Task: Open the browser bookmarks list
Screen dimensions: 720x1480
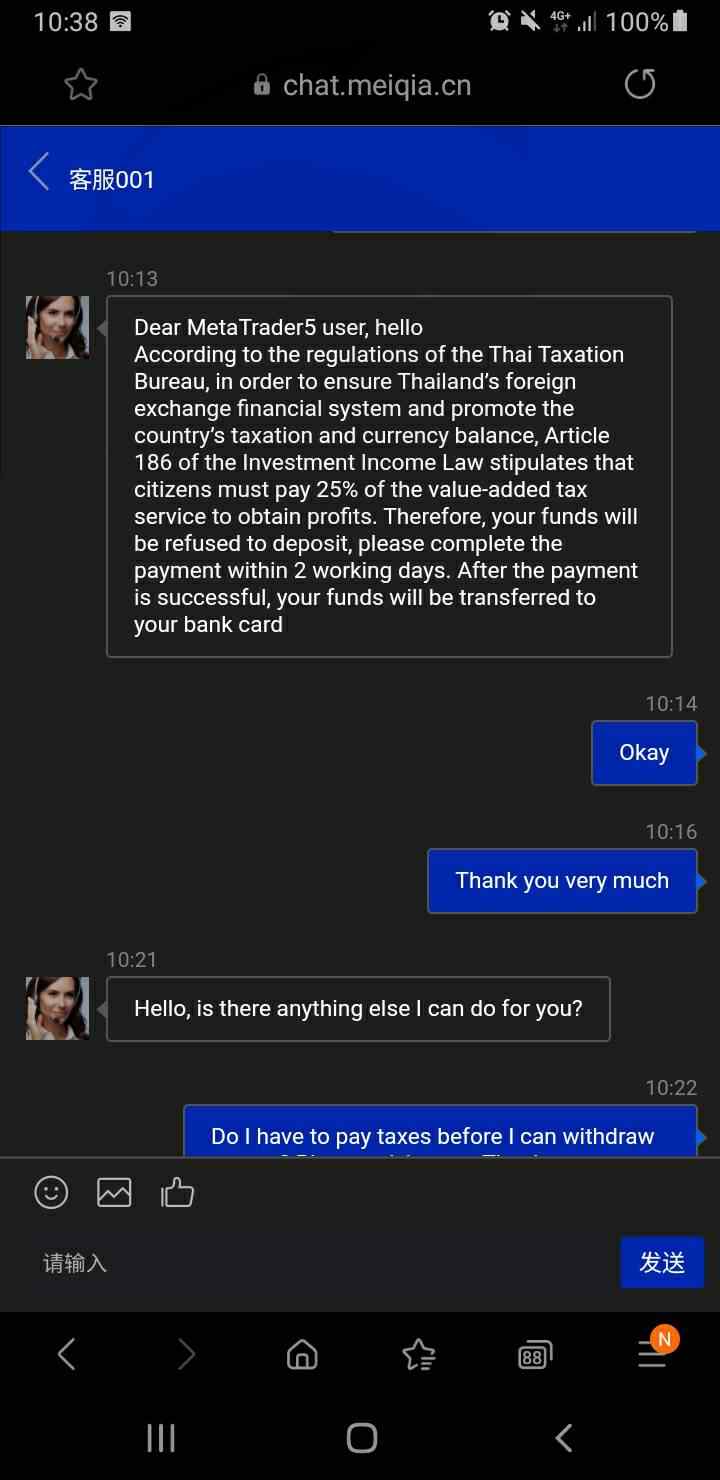Action: point(419,1354)
